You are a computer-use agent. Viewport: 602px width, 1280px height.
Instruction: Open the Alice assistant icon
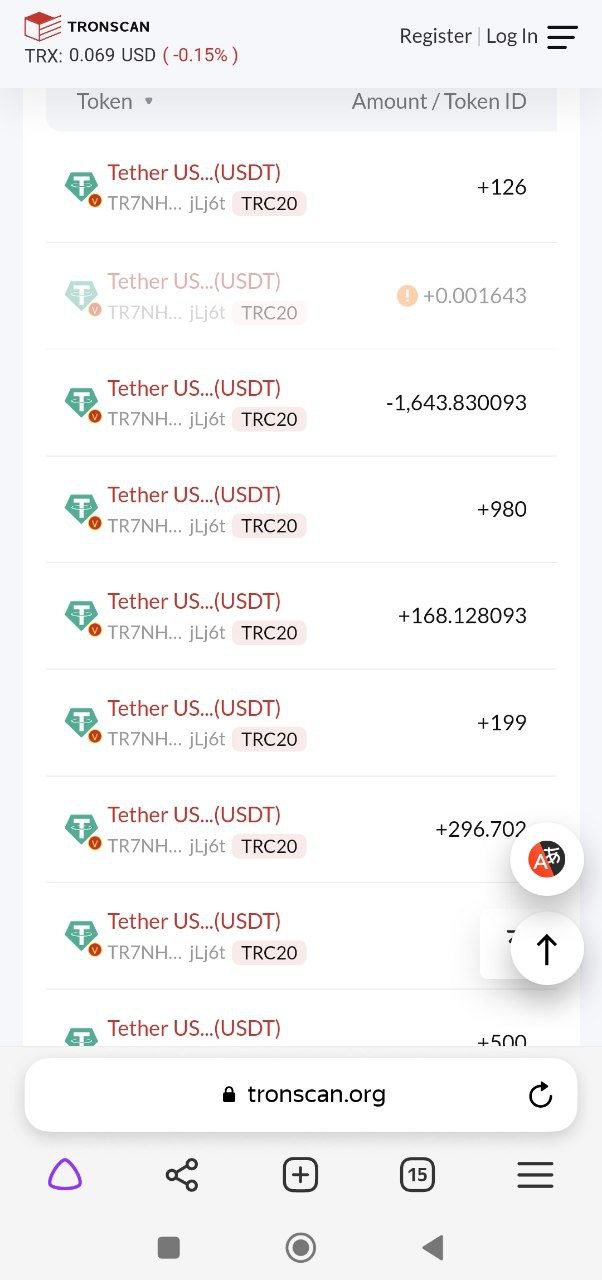click(65, 1175)
